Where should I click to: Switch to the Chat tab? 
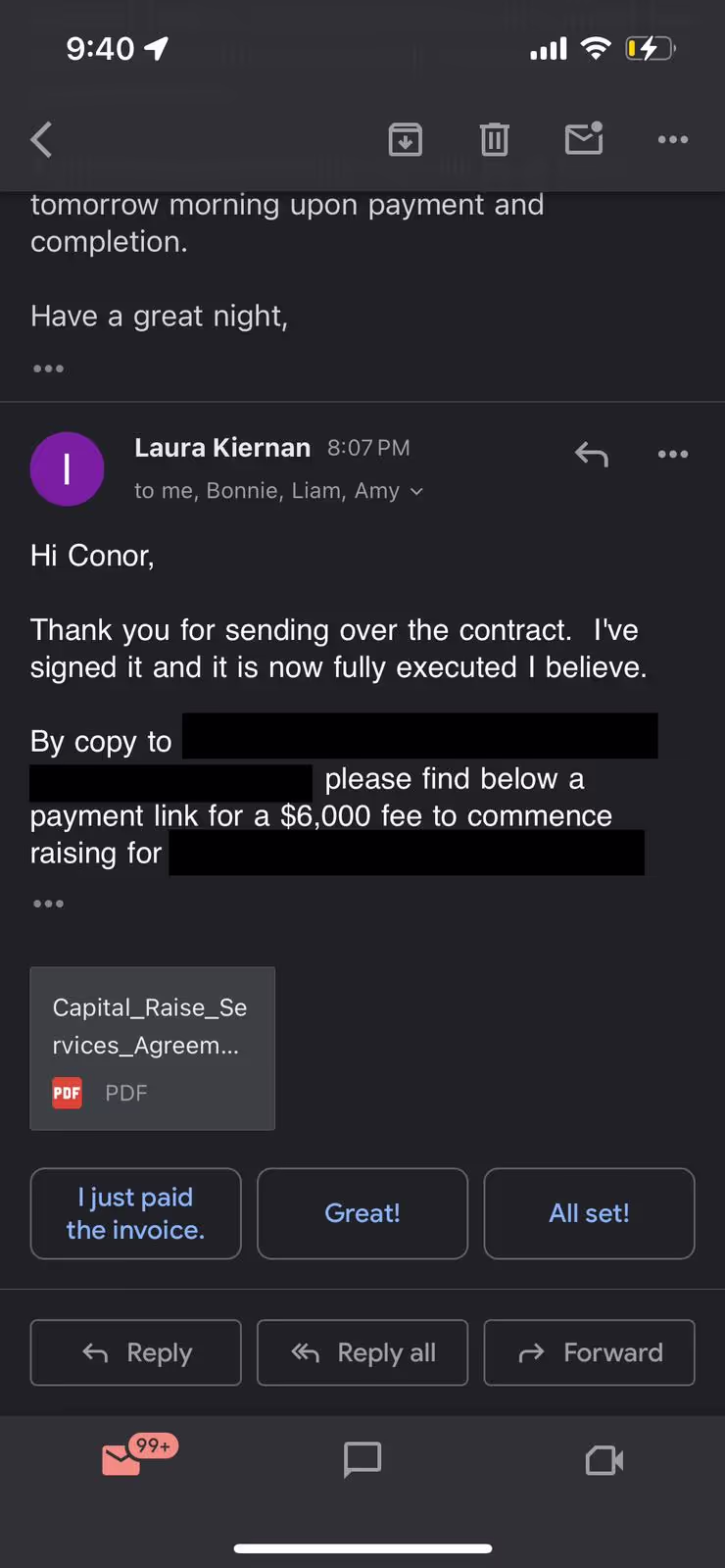tap(362, 1459)
